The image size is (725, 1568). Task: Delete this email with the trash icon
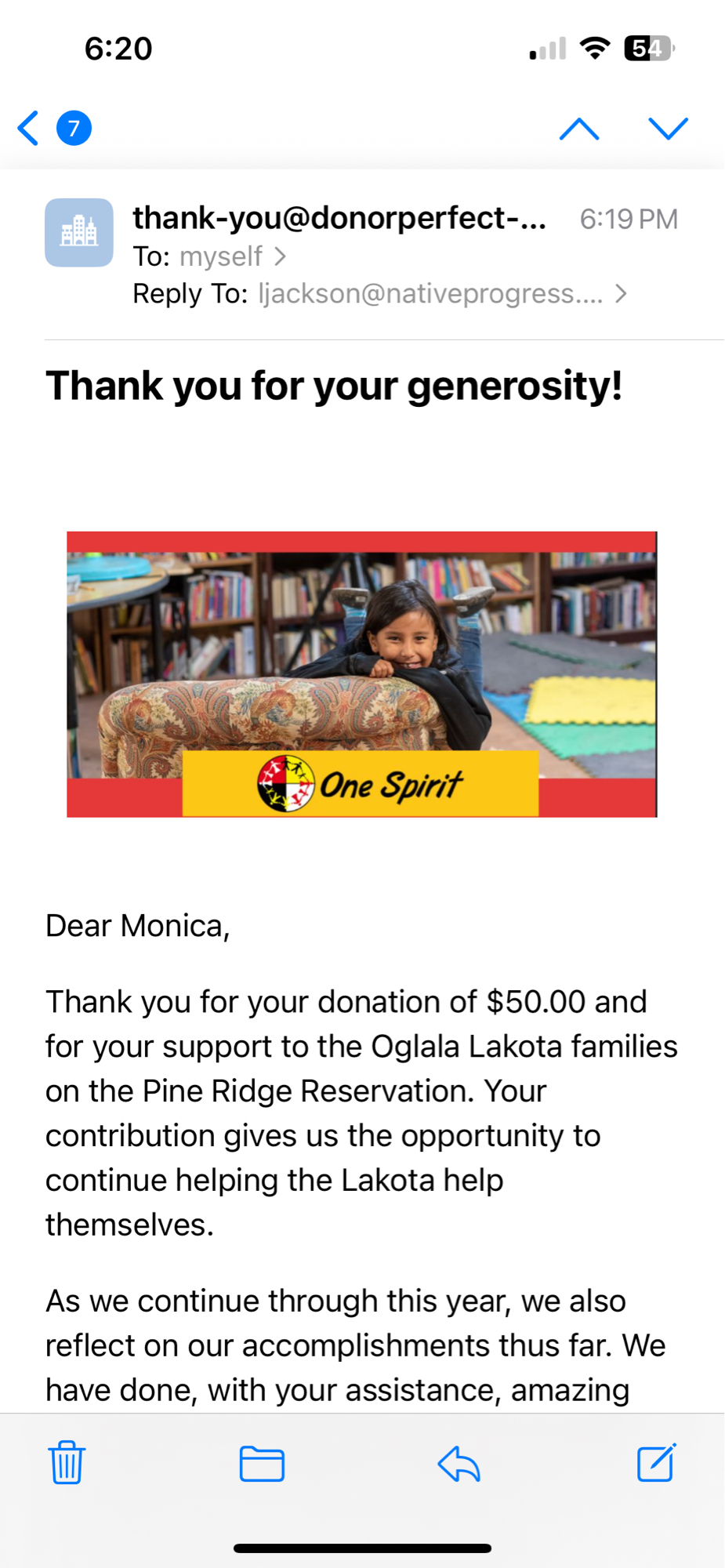pyautogui.click(x=67, y=1462)
